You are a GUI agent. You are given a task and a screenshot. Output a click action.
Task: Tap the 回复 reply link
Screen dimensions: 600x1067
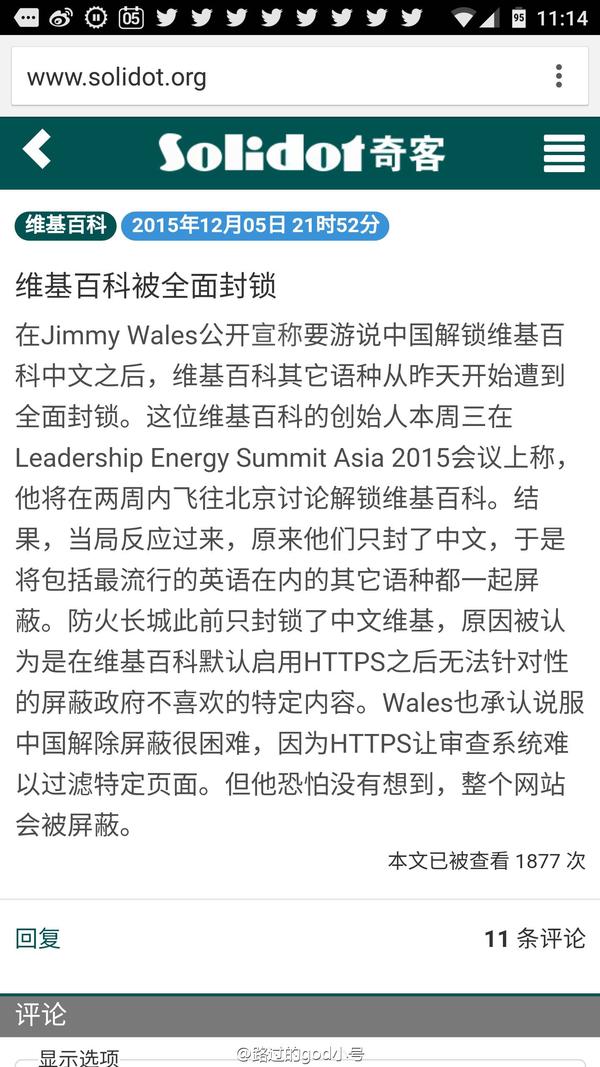pos(38,938)
